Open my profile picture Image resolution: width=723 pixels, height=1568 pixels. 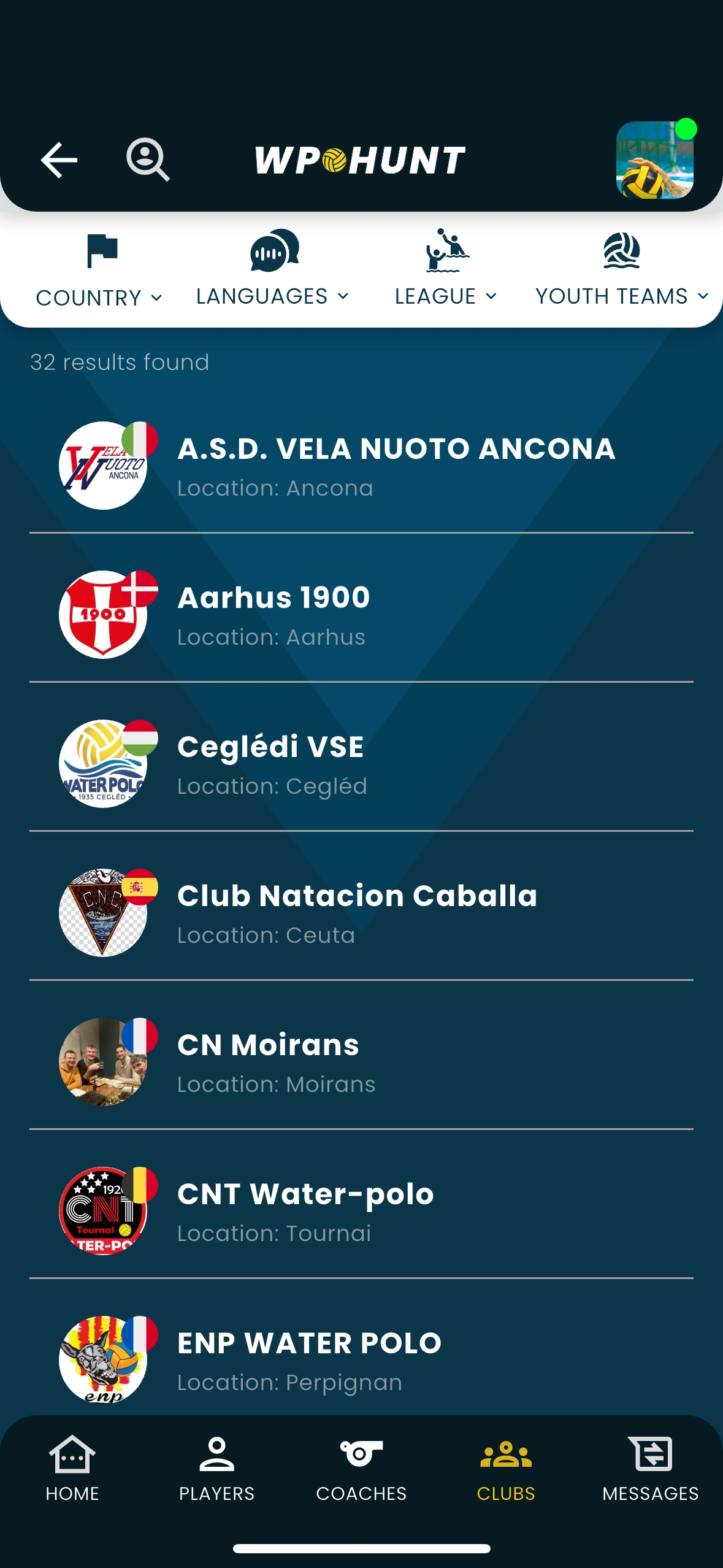point(654,159)
